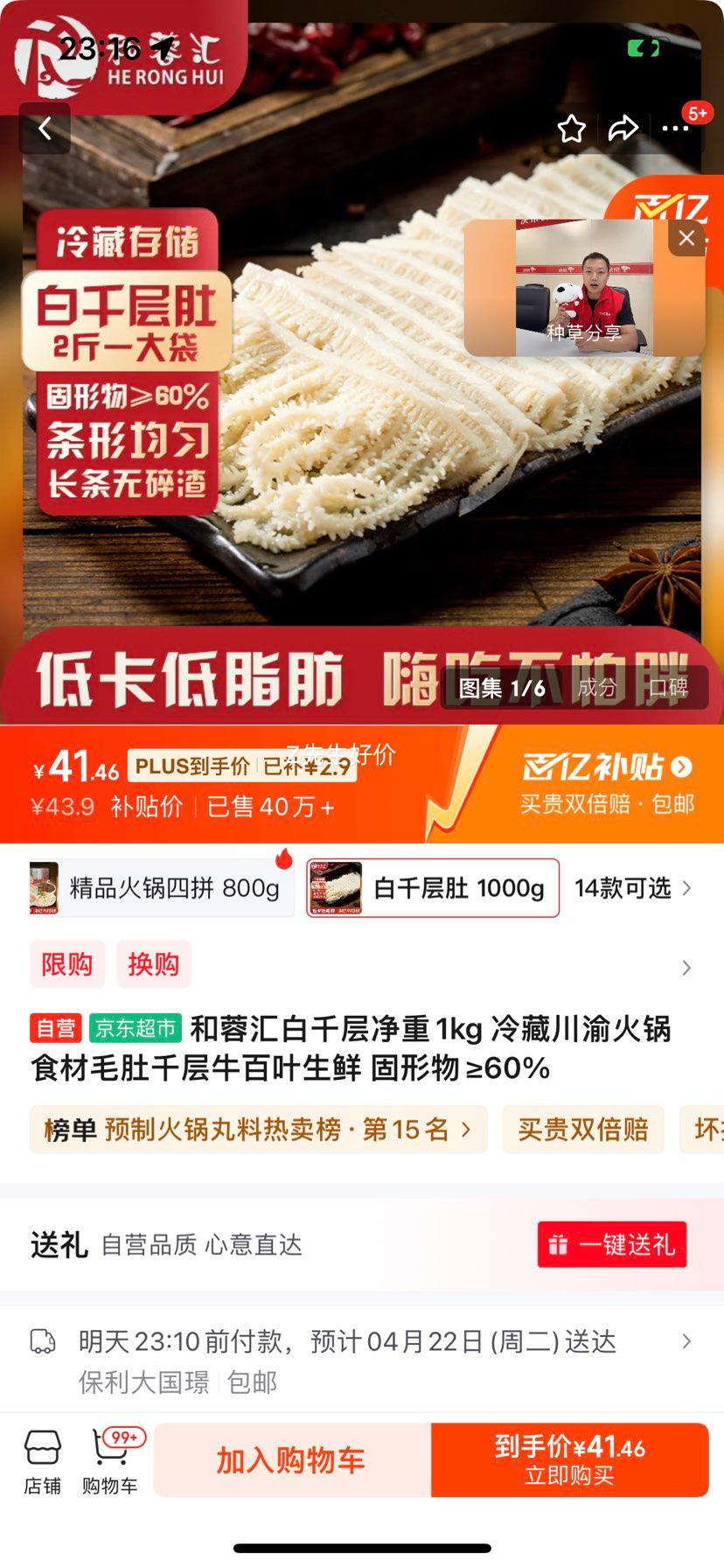
Task: Tap the star to favorite this product
Action: [571, 128]
